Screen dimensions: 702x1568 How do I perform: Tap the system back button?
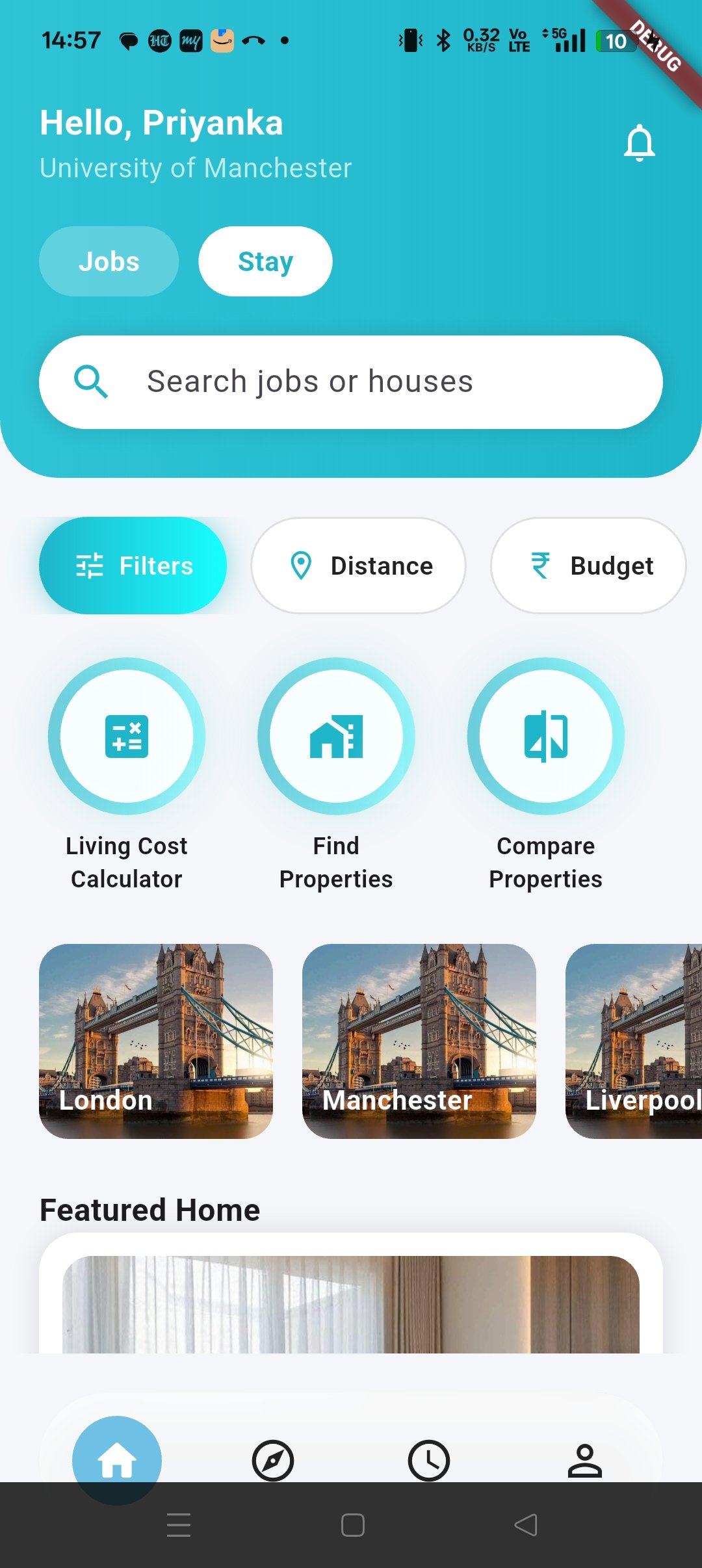coord(526,1524)
